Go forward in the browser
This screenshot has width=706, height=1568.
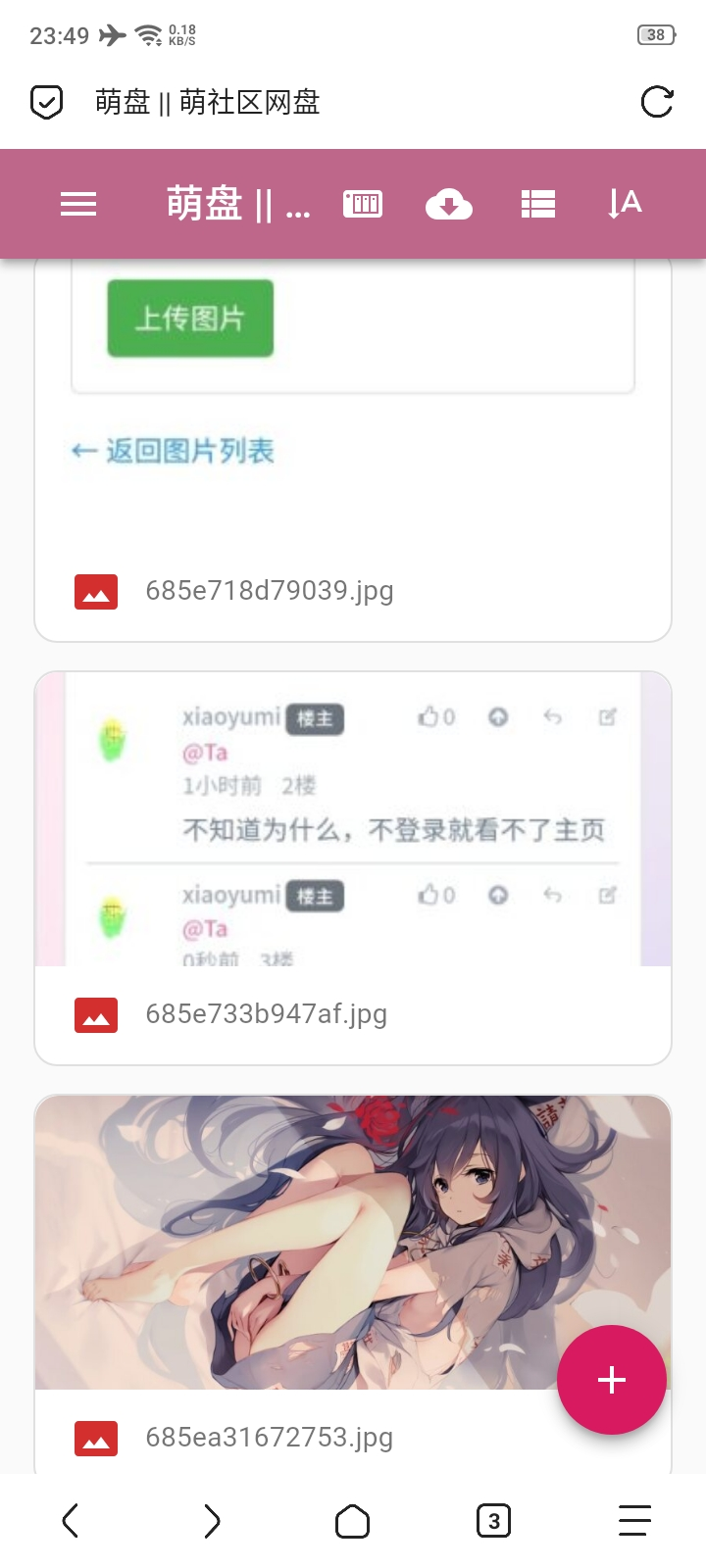[x=212, y=1521]
